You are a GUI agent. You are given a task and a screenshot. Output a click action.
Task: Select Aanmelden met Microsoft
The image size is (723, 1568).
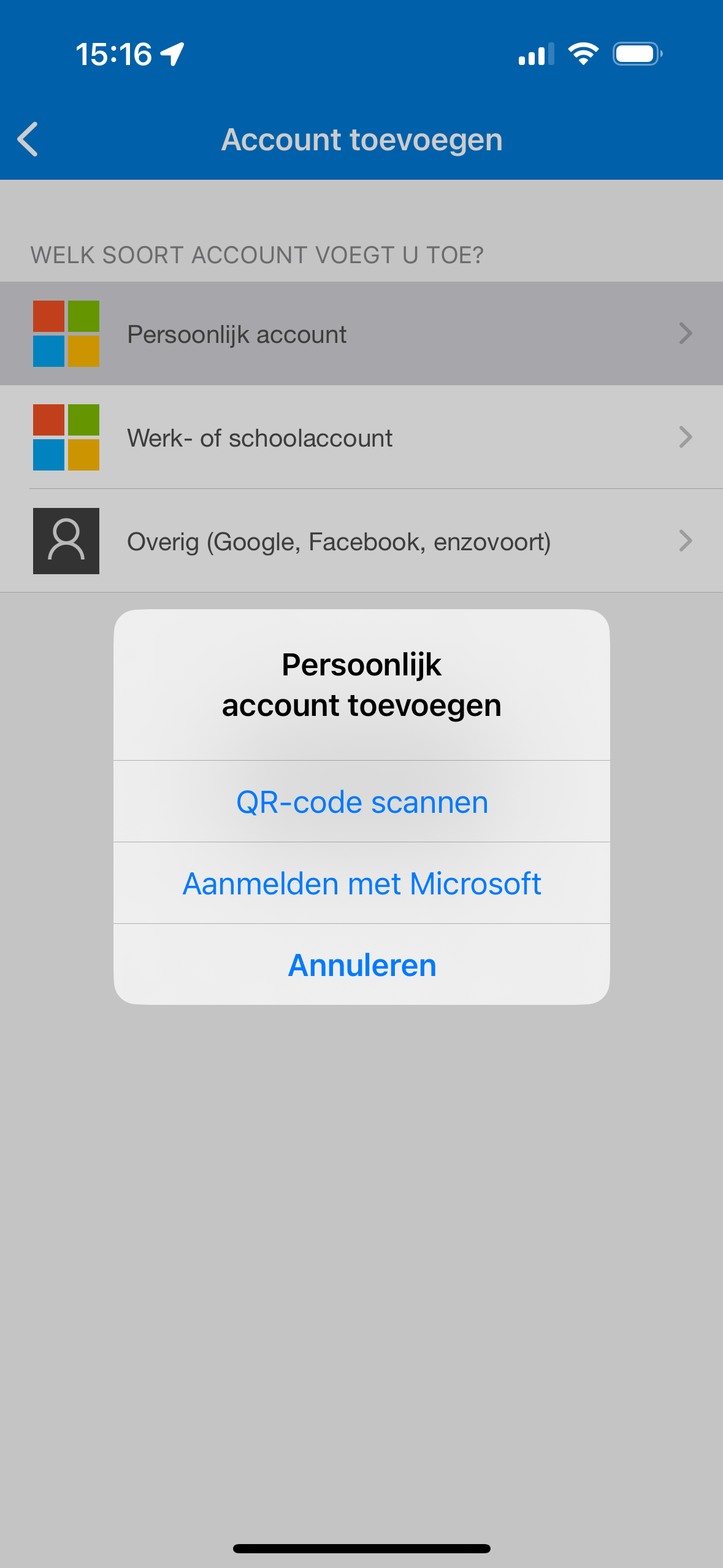pos(362,883)
